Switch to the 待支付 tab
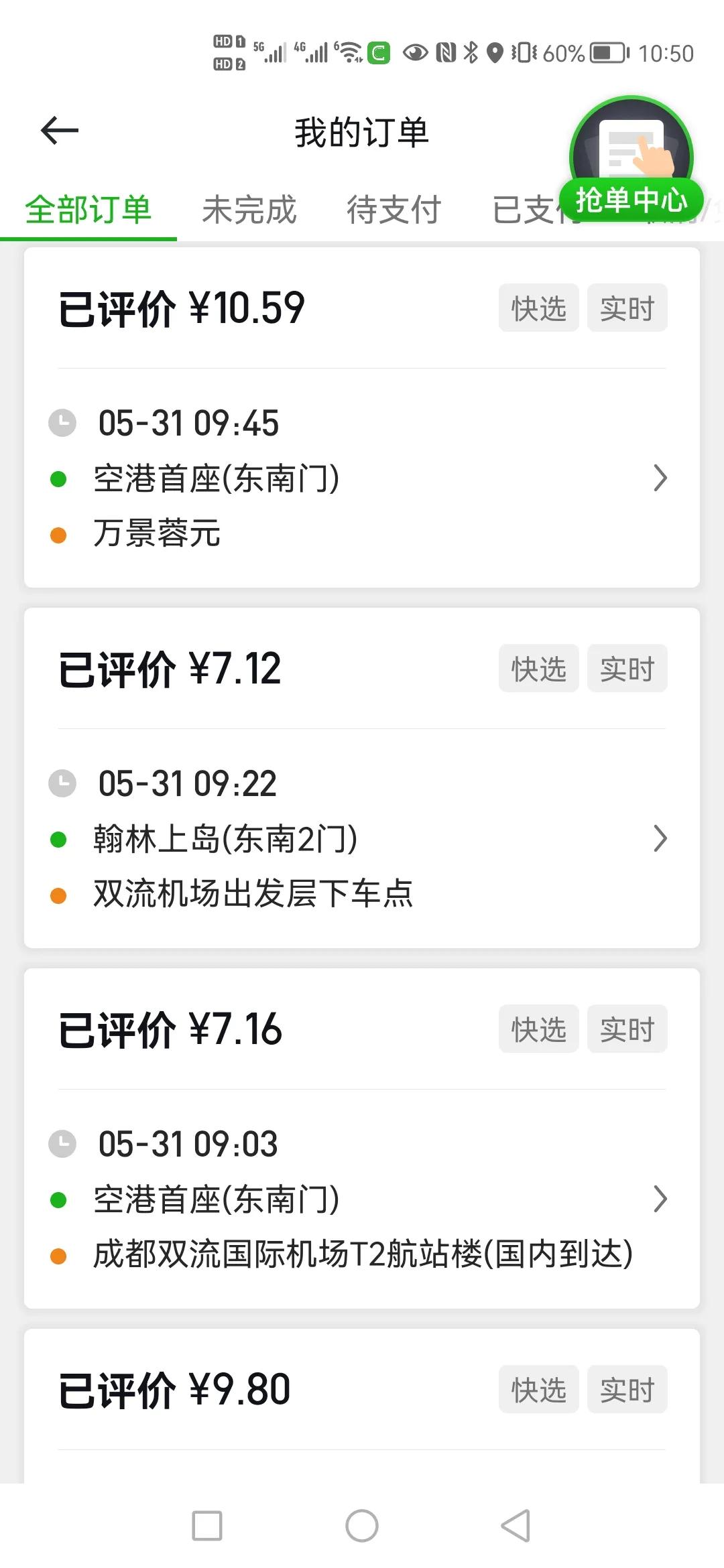Image resolution: width=724 pixels, height=1568 pixels. pos(392,208)
